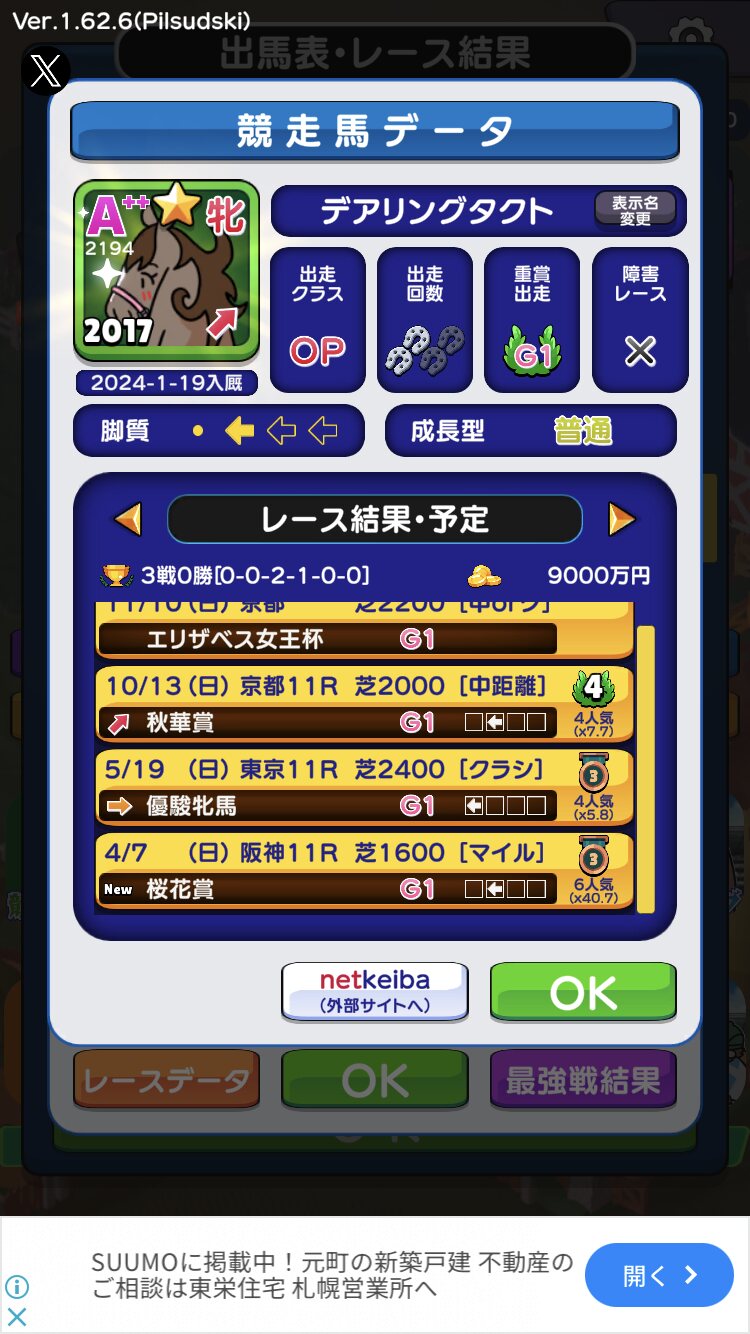Tap 表示名変更 to change display name
This screenshot has width=750, height=1334.
635,210
